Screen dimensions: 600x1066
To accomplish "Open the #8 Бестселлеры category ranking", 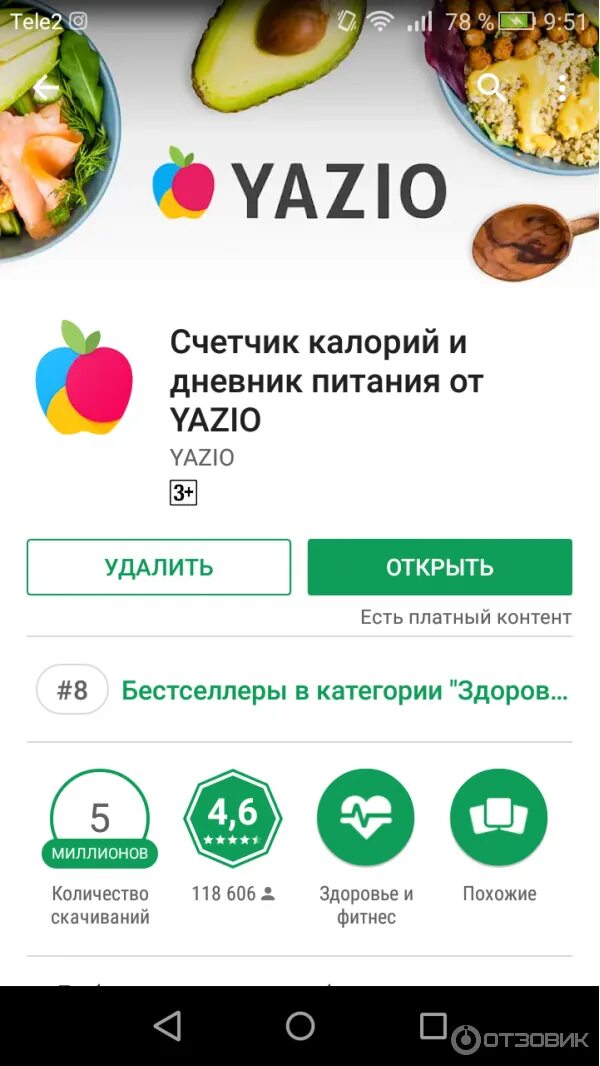I will [300, 690].
